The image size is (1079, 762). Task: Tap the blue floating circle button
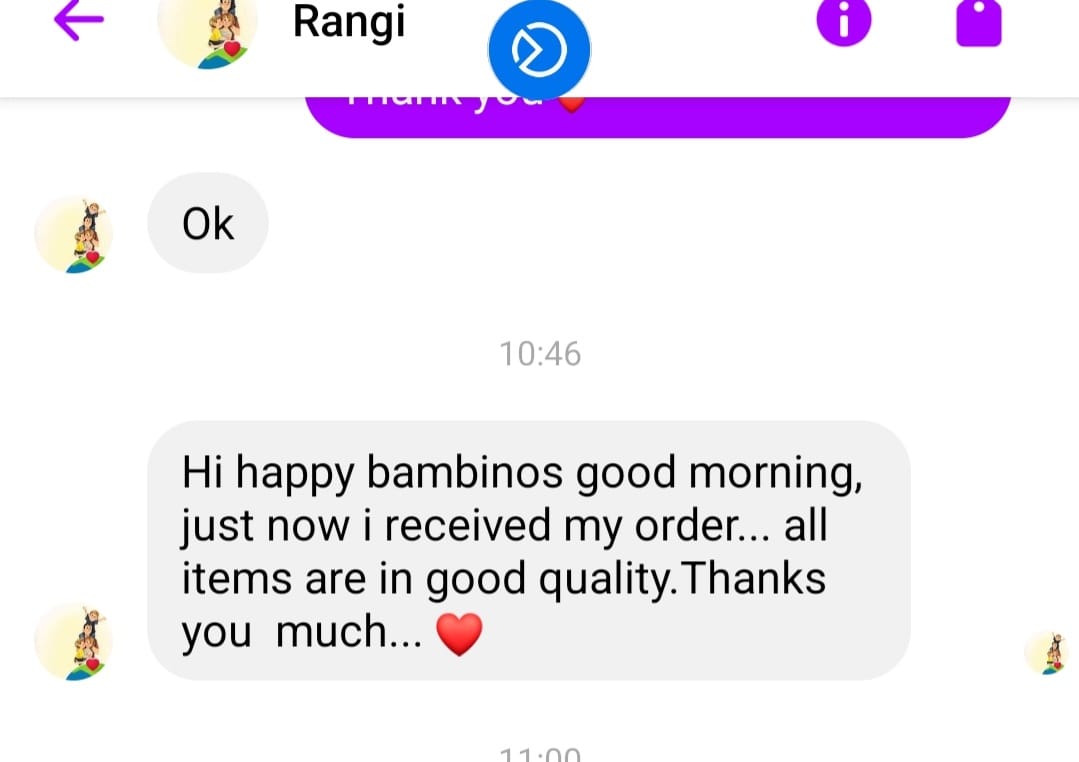[539, 48]
